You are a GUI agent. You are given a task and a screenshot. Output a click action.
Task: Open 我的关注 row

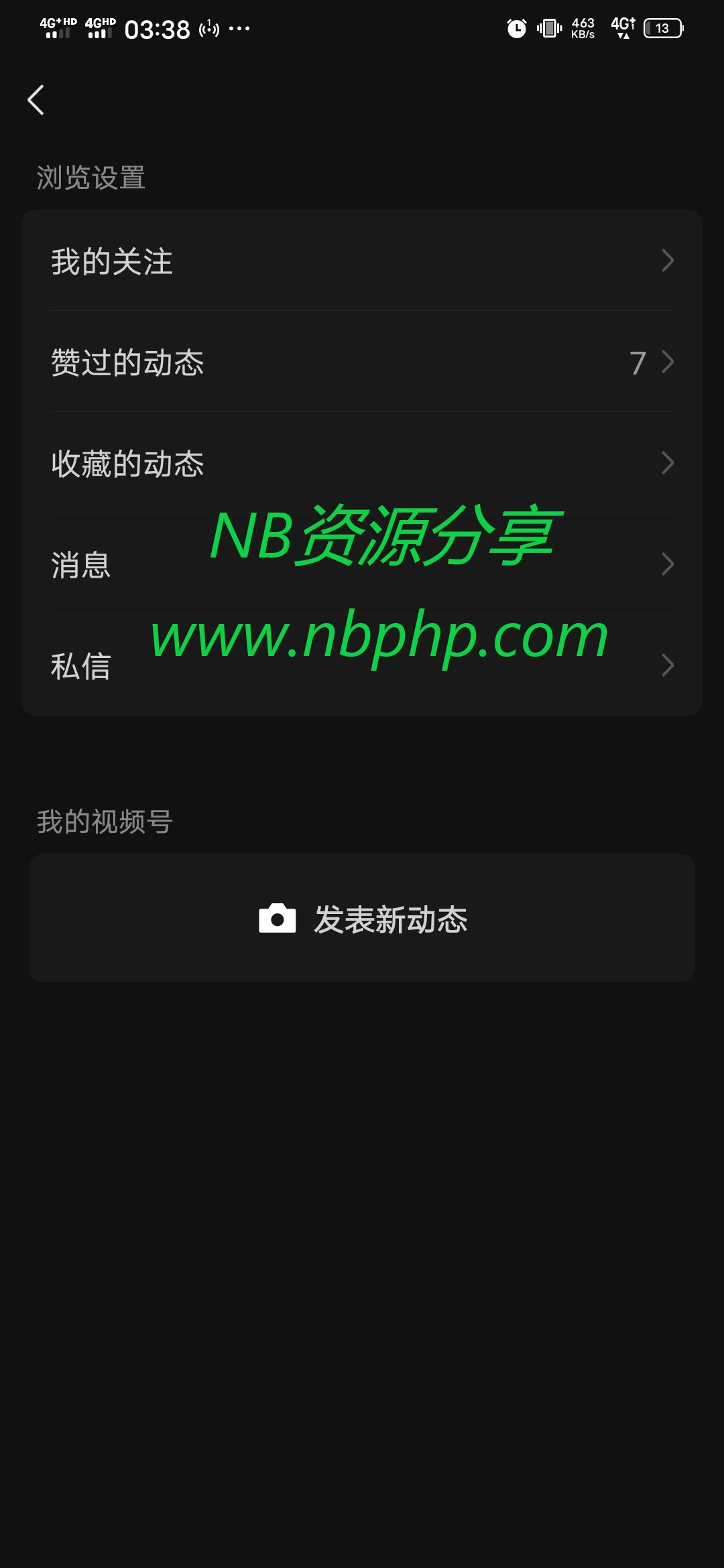tap(362, 261)
